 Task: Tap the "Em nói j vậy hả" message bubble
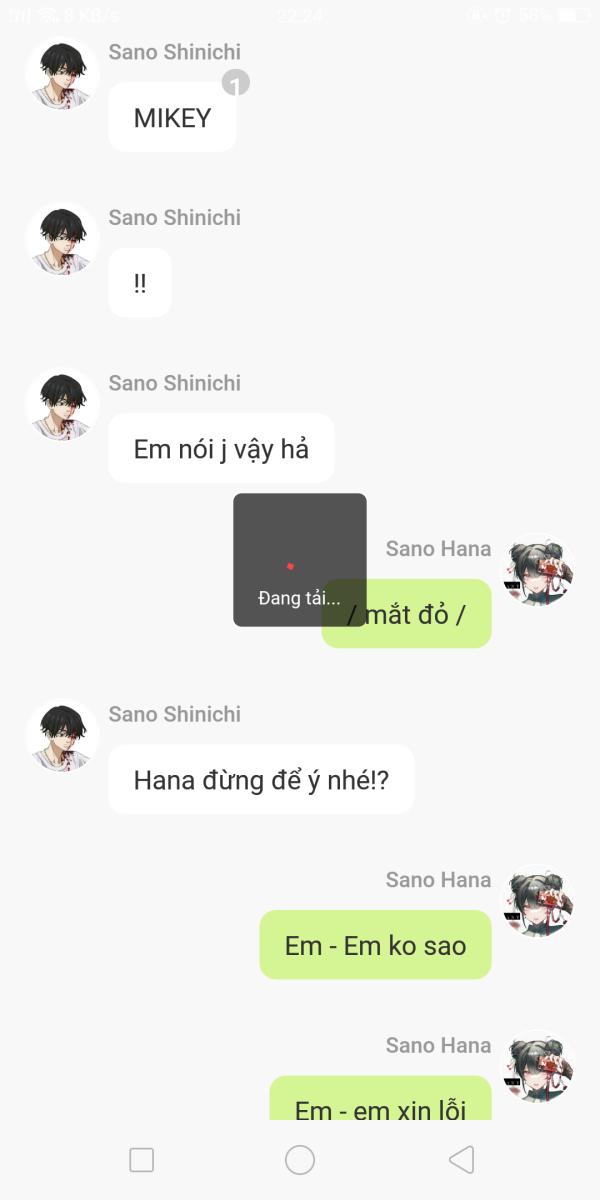click(221, 448)
